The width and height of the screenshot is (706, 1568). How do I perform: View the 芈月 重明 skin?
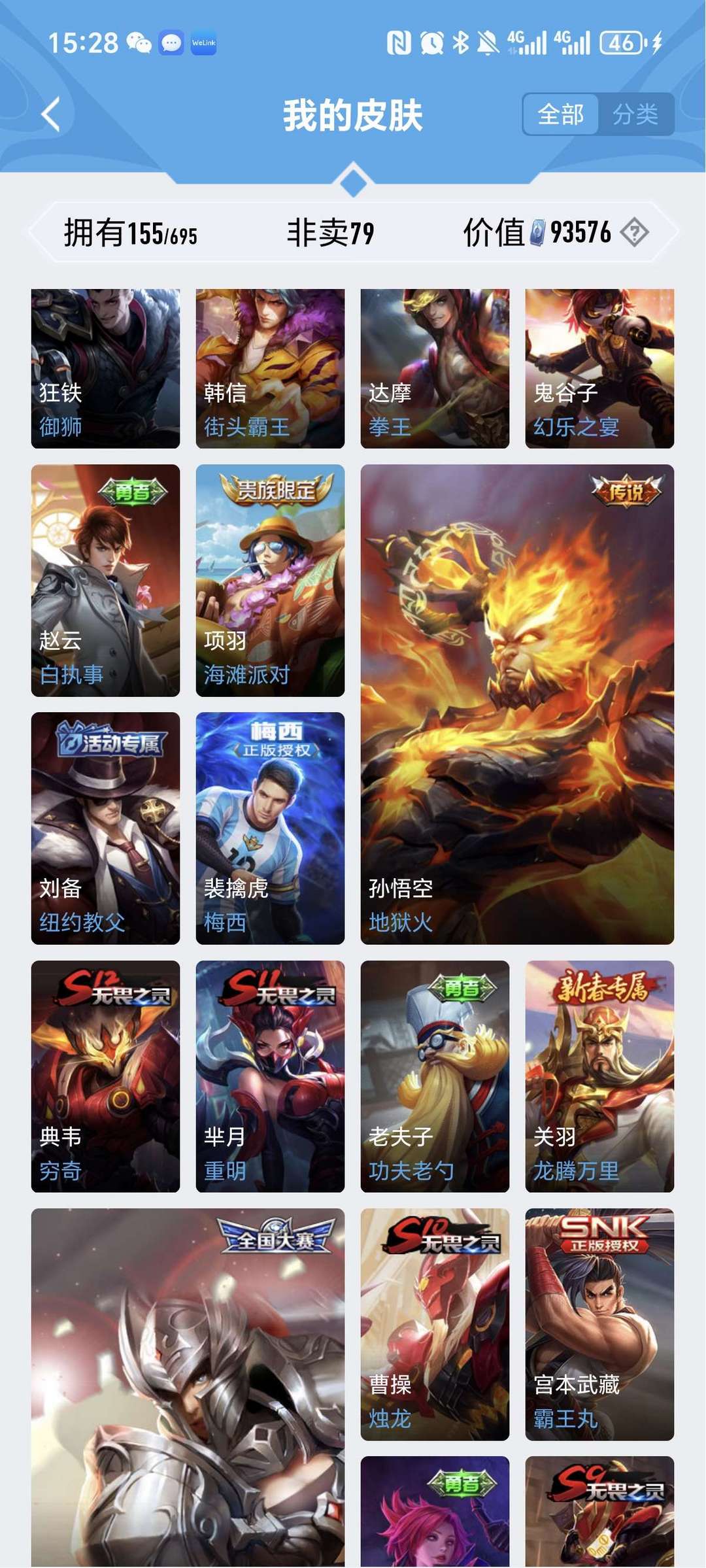click(270, 1076)
